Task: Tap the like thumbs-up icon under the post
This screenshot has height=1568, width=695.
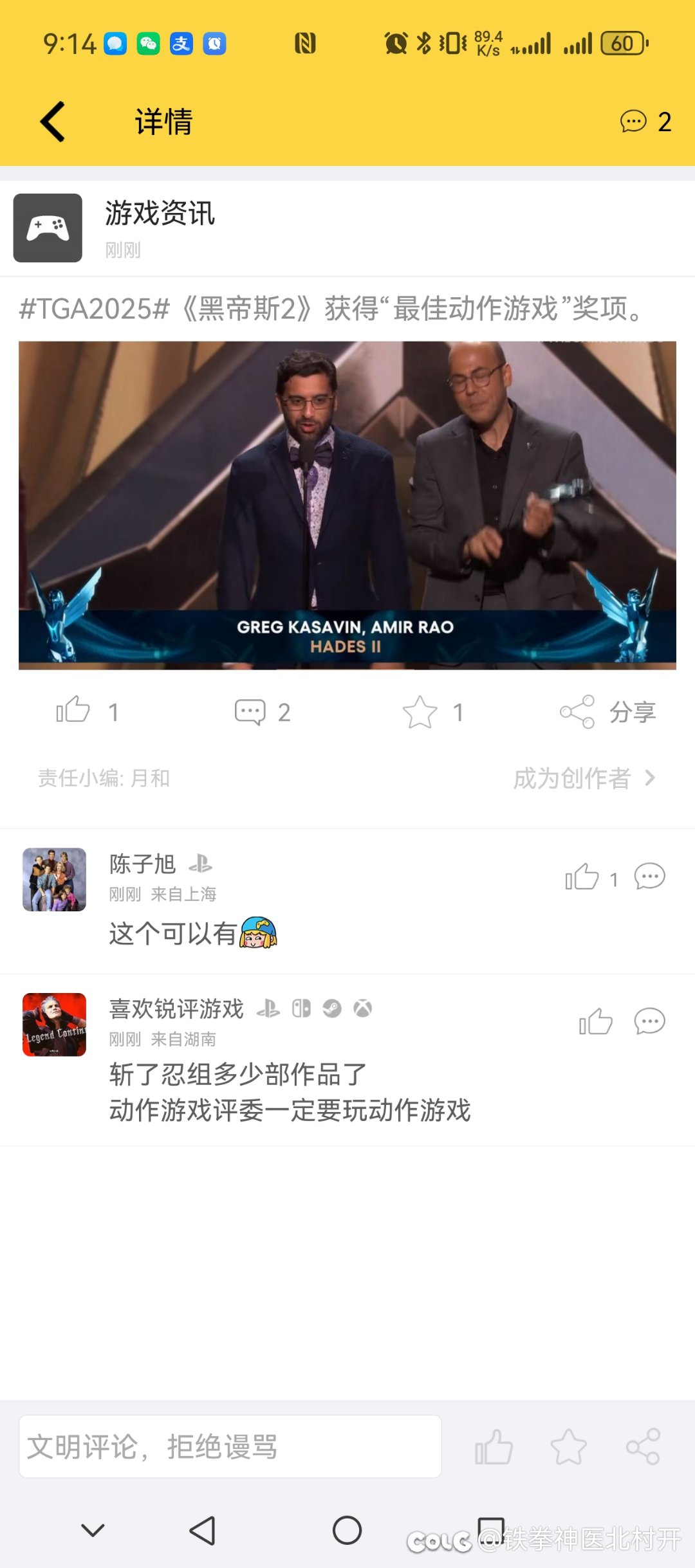Action: click(74, 711)
